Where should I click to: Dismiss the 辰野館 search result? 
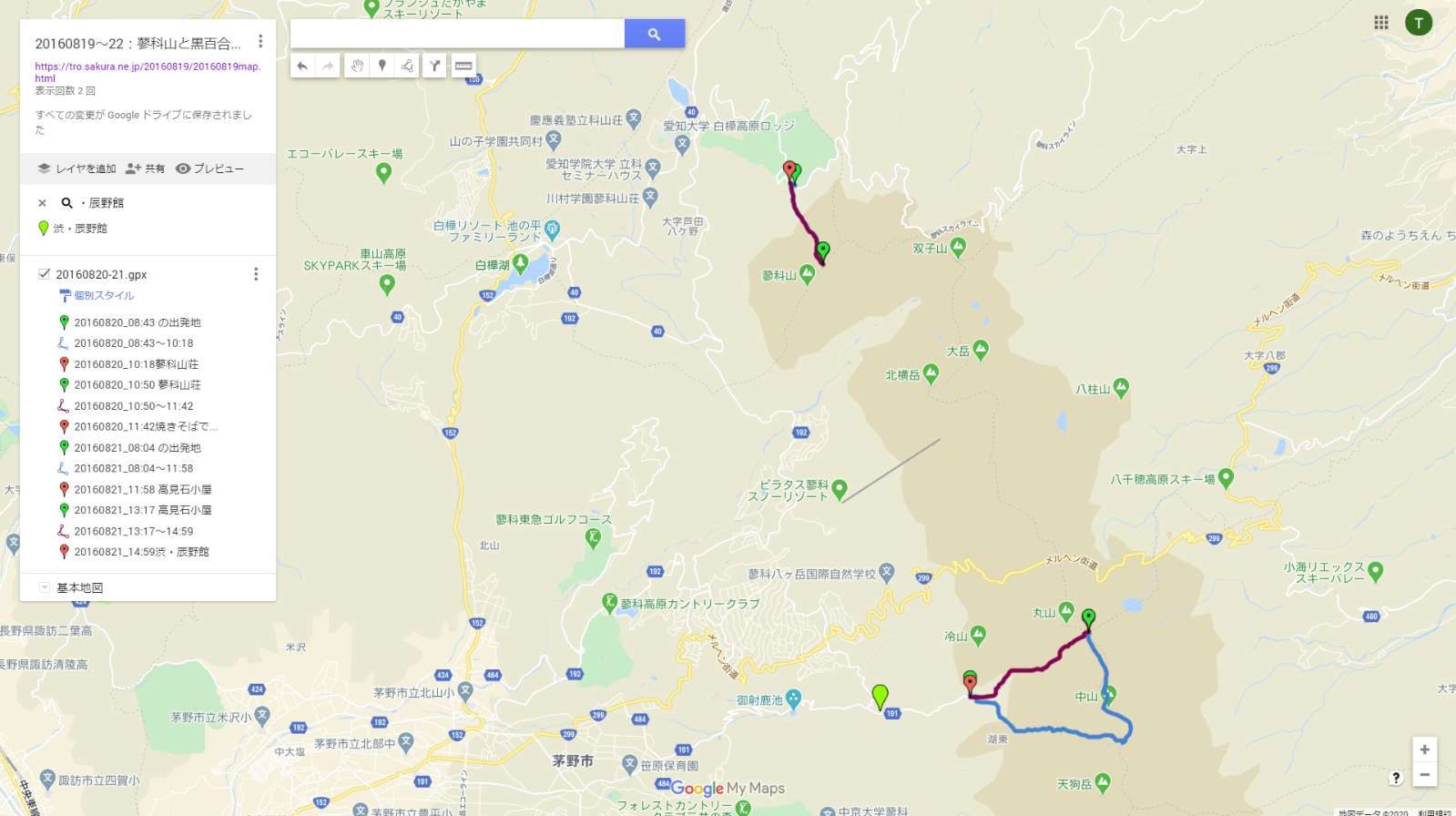point(42,203)
